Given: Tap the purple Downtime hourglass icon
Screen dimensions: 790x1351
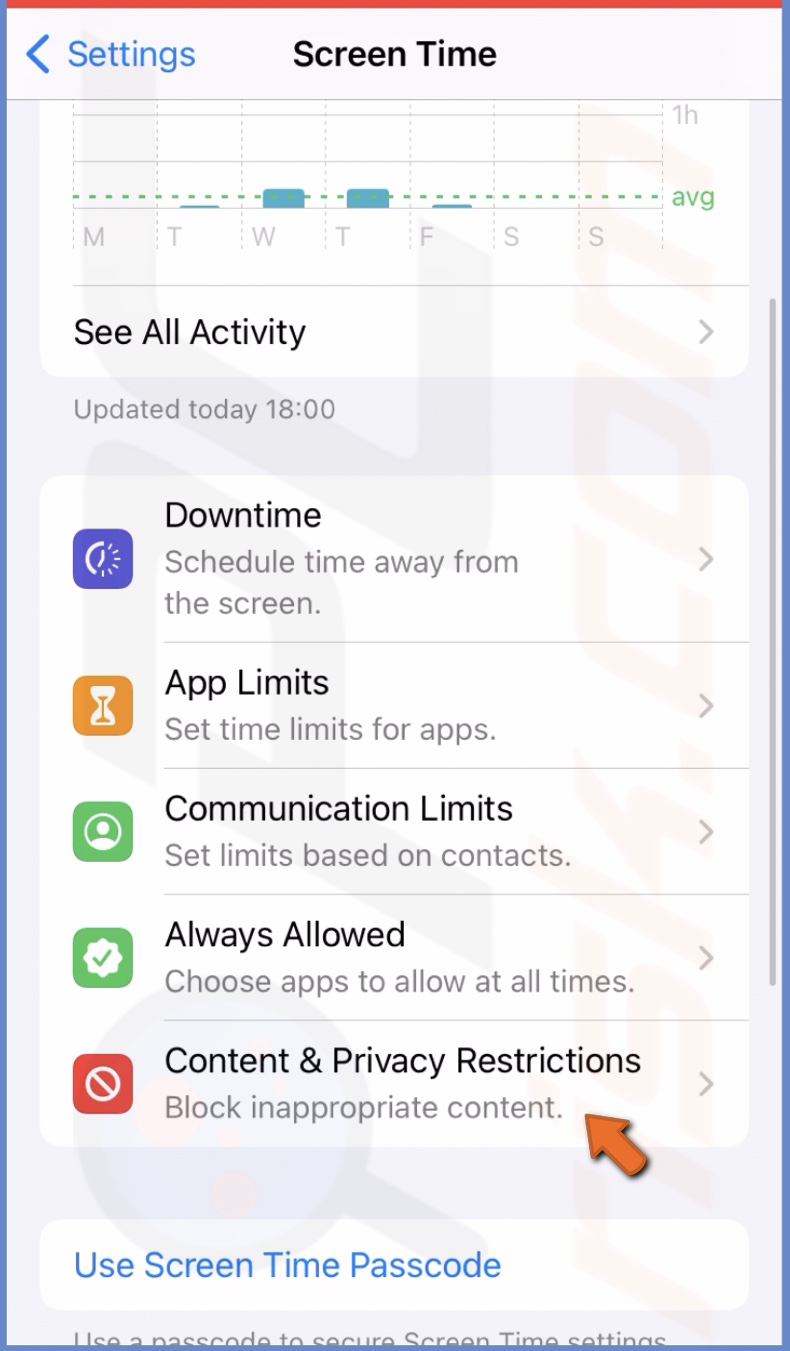Looking at the screenshot, I should 102,558.
